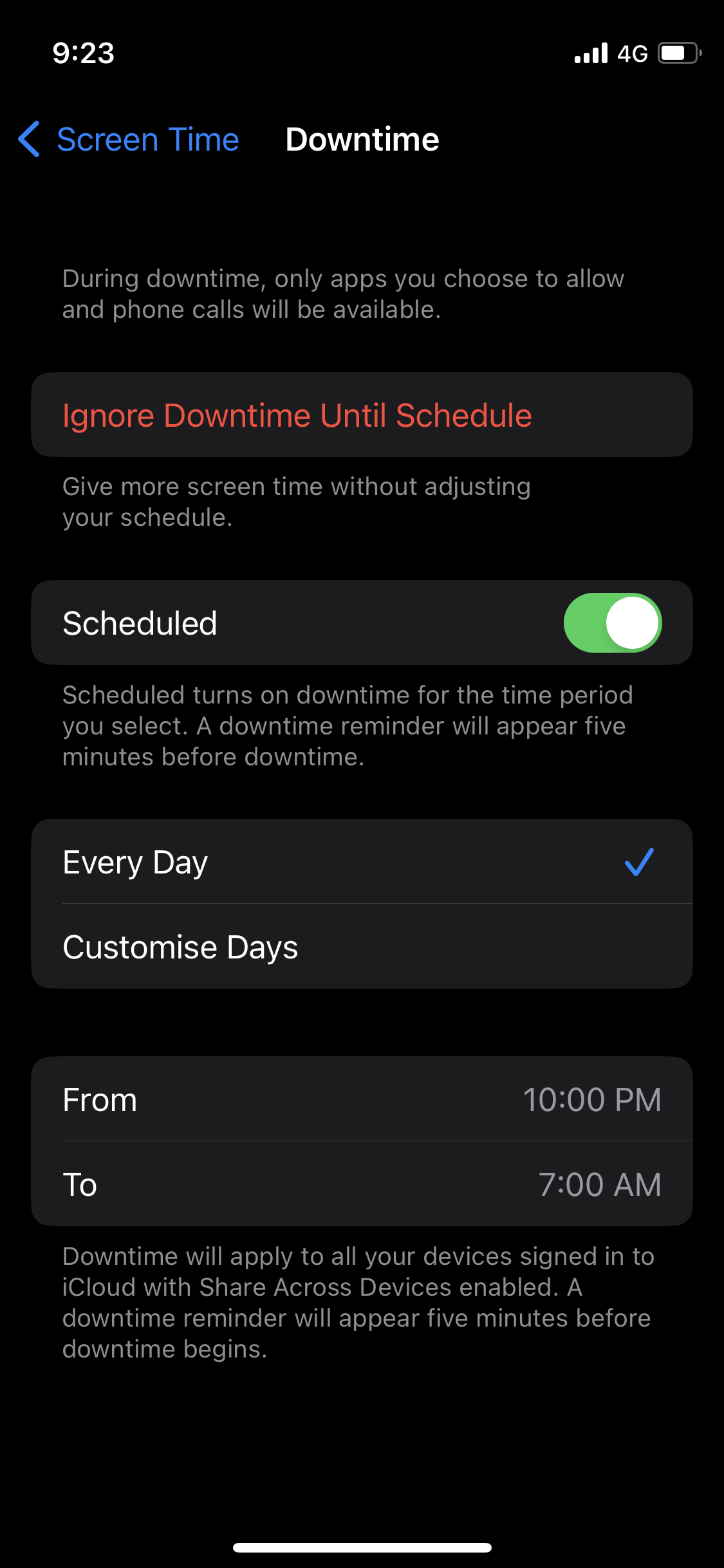The height and width of the screenshot is (1568, 724).
Task: Tap the Screen Time back link
Action: point(147,139)
